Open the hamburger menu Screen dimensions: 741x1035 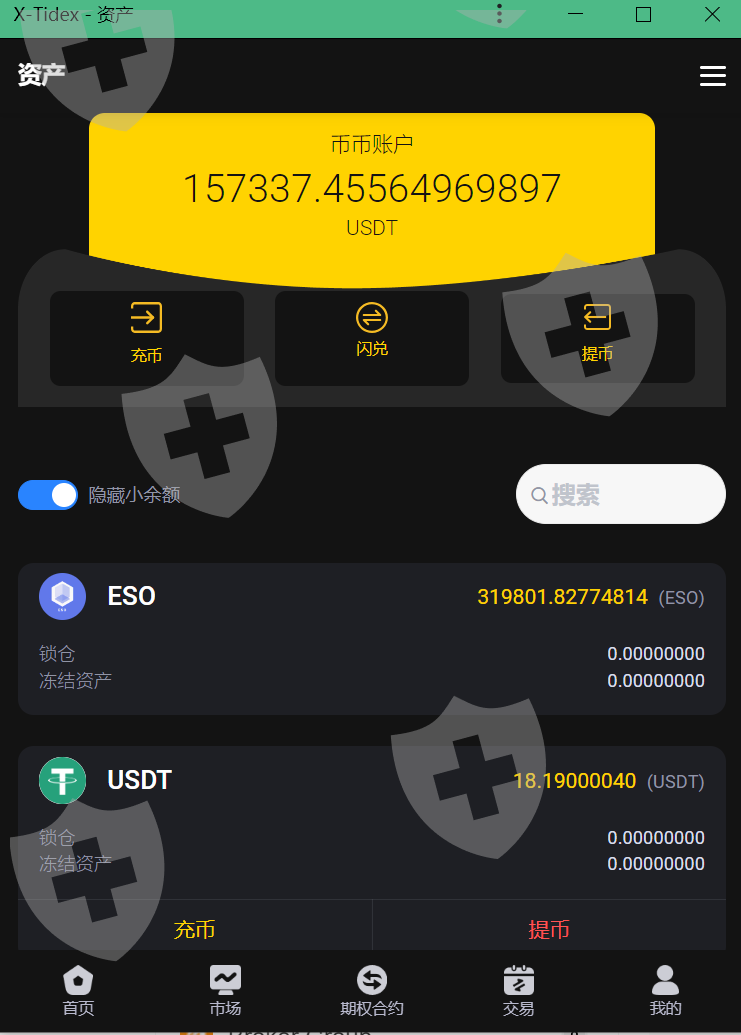tap(713, 76)
